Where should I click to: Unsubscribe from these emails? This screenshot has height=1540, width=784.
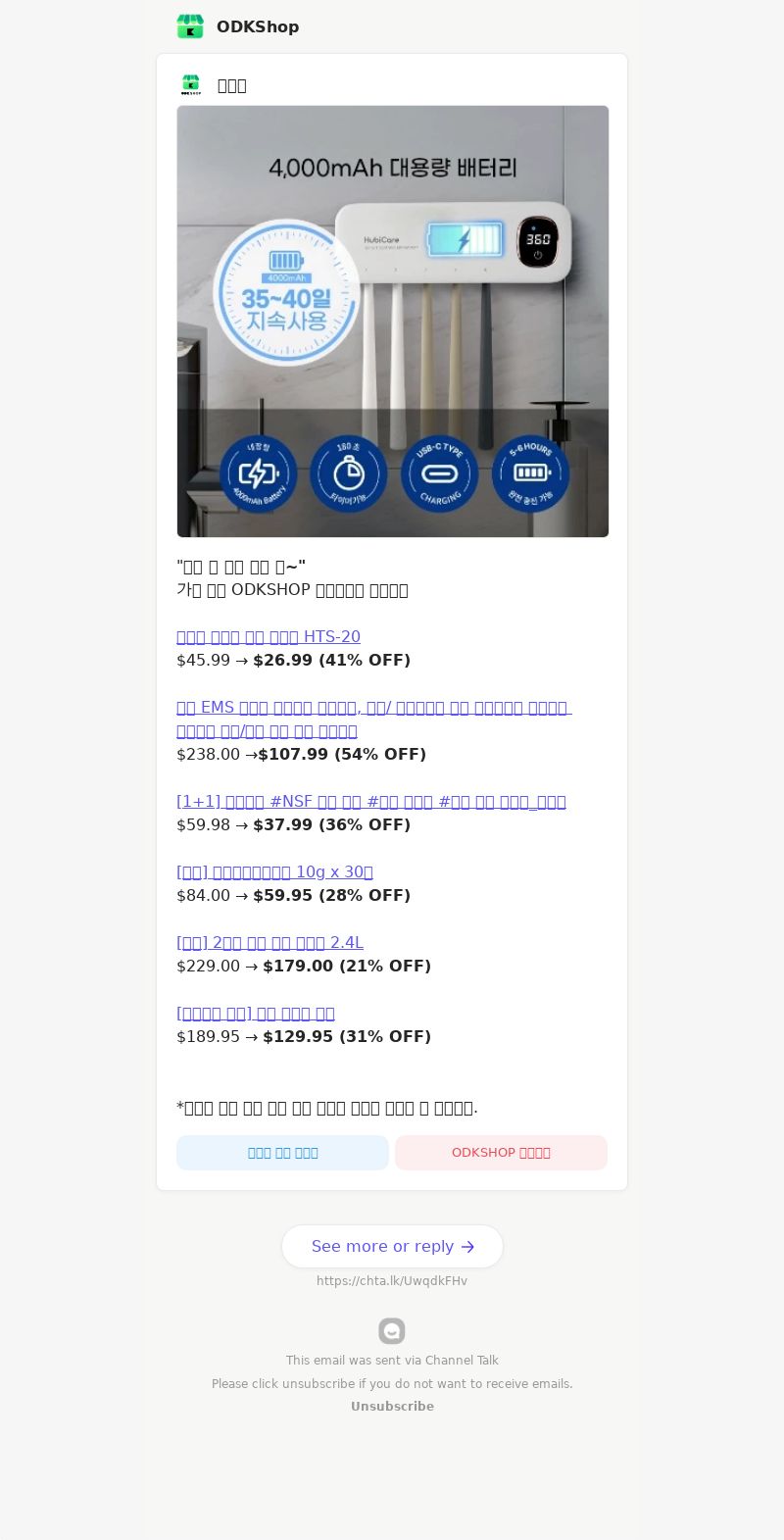point(392,1407)
